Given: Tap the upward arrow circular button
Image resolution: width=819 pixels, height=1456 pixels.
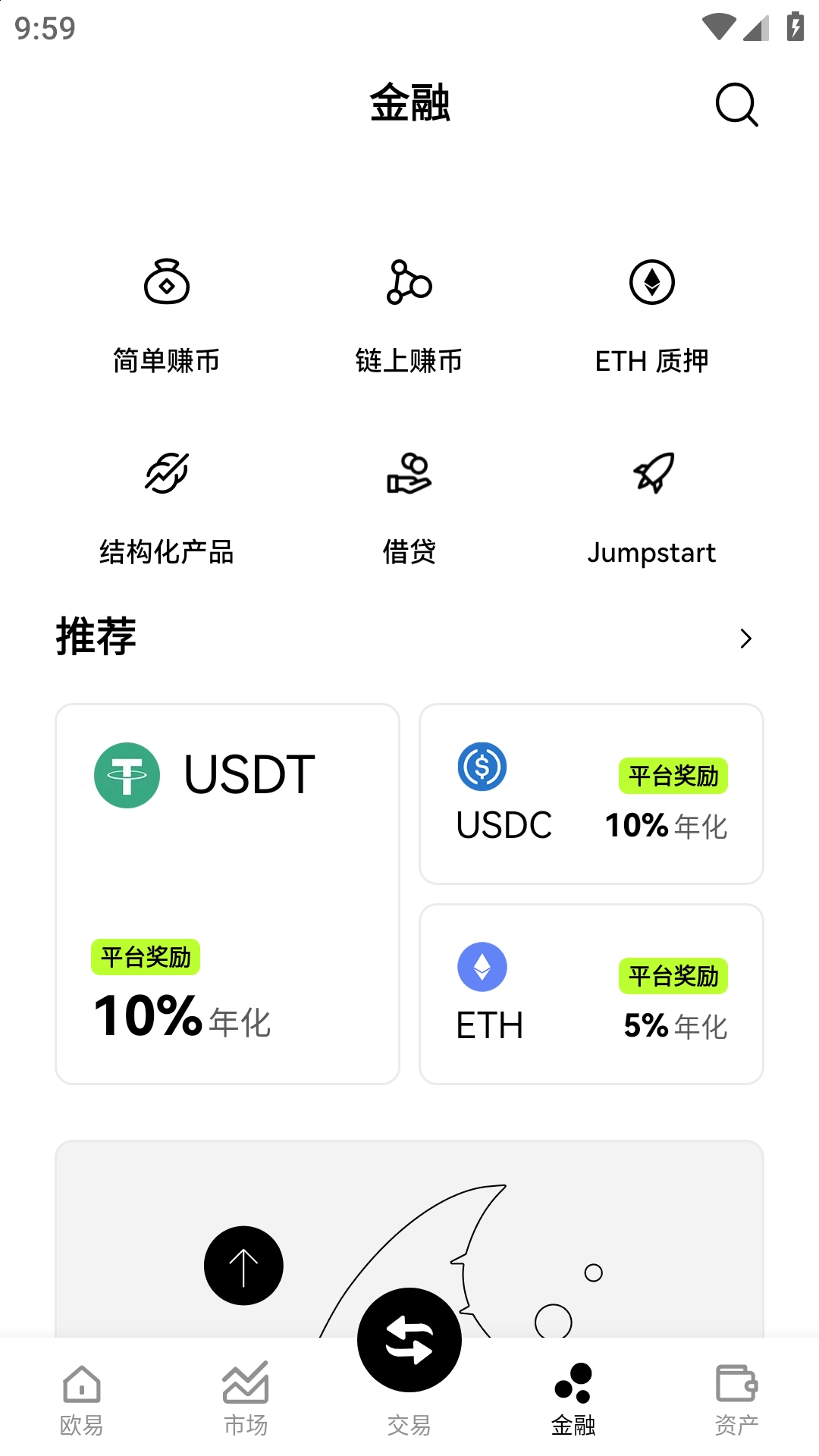Looking at the screenshot, I should [243, 1265].
